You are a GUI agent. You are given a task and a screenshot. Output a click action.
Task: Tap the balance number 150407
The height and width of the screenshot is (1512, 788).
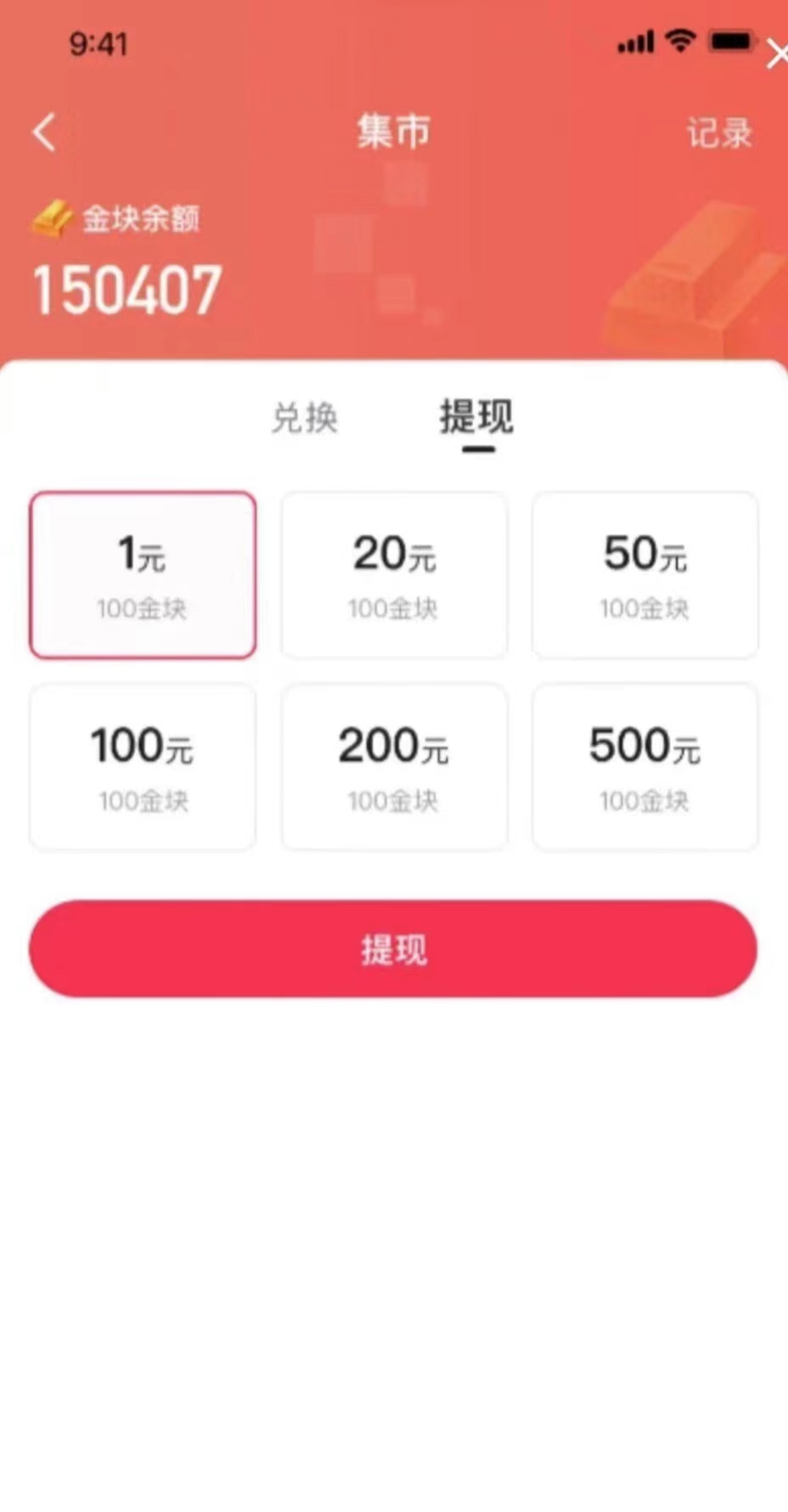(126, 287)
